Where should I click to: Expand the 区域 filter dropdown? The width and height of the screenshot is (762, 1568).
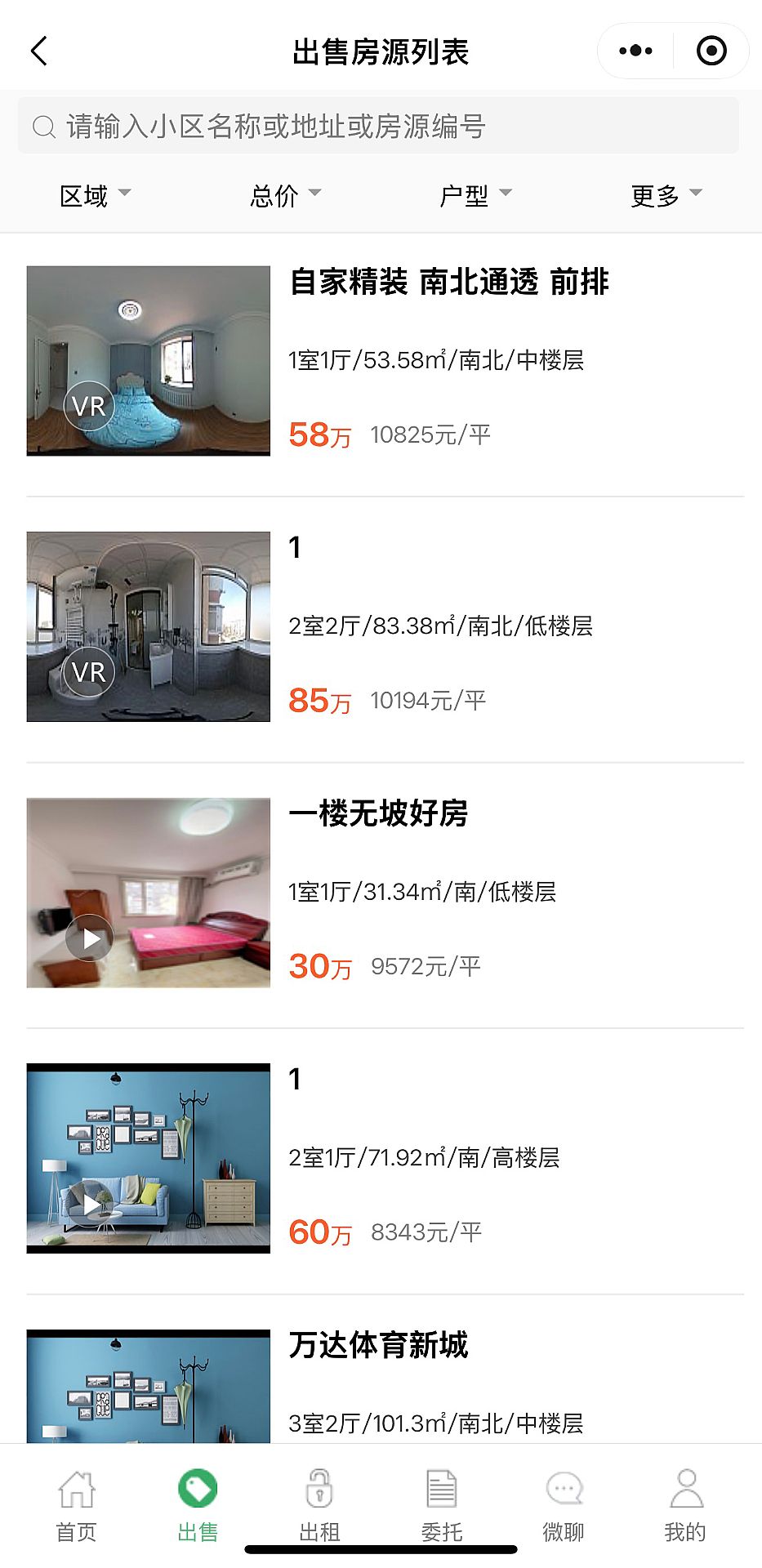pos(95,195)
